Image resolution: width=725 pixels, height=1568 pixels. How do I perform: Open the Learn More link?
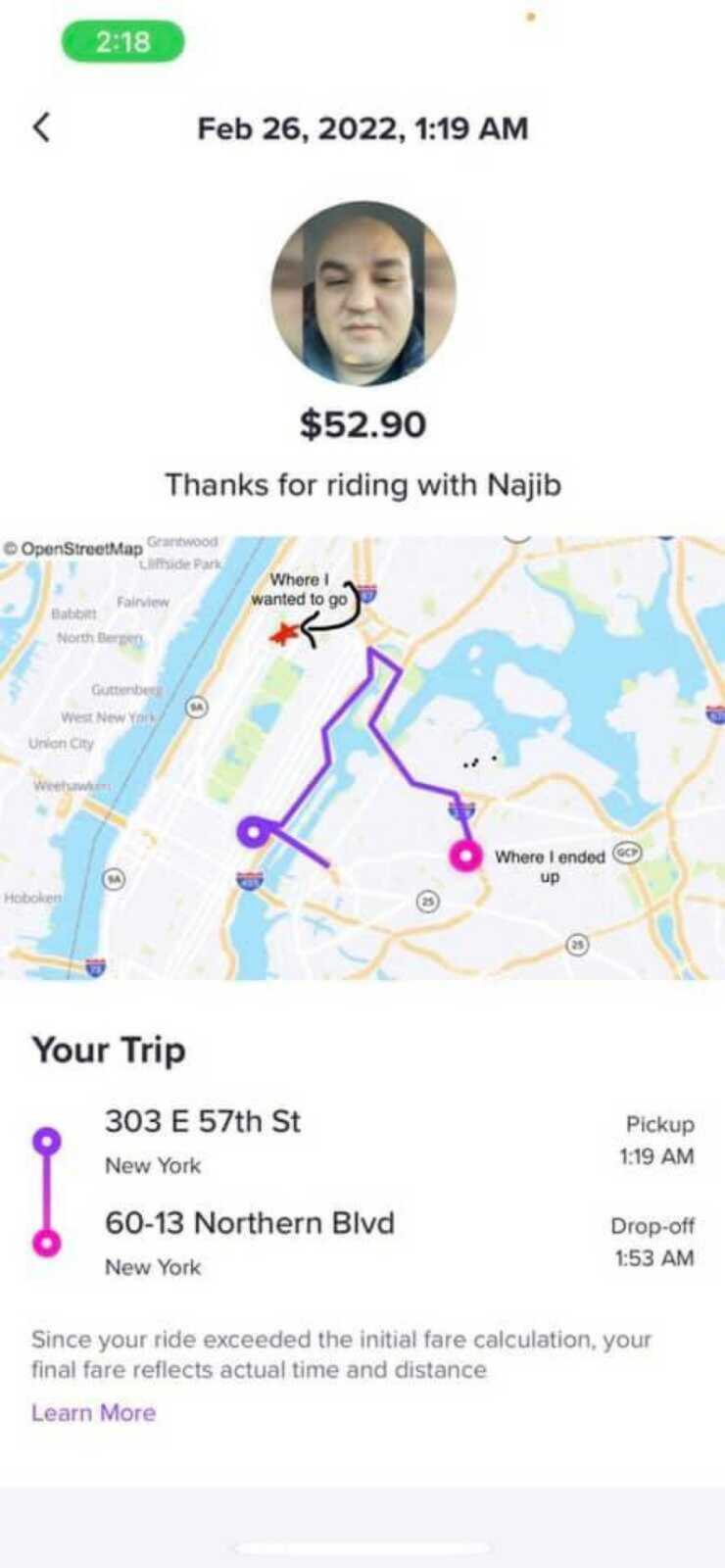pos(93,1412)
